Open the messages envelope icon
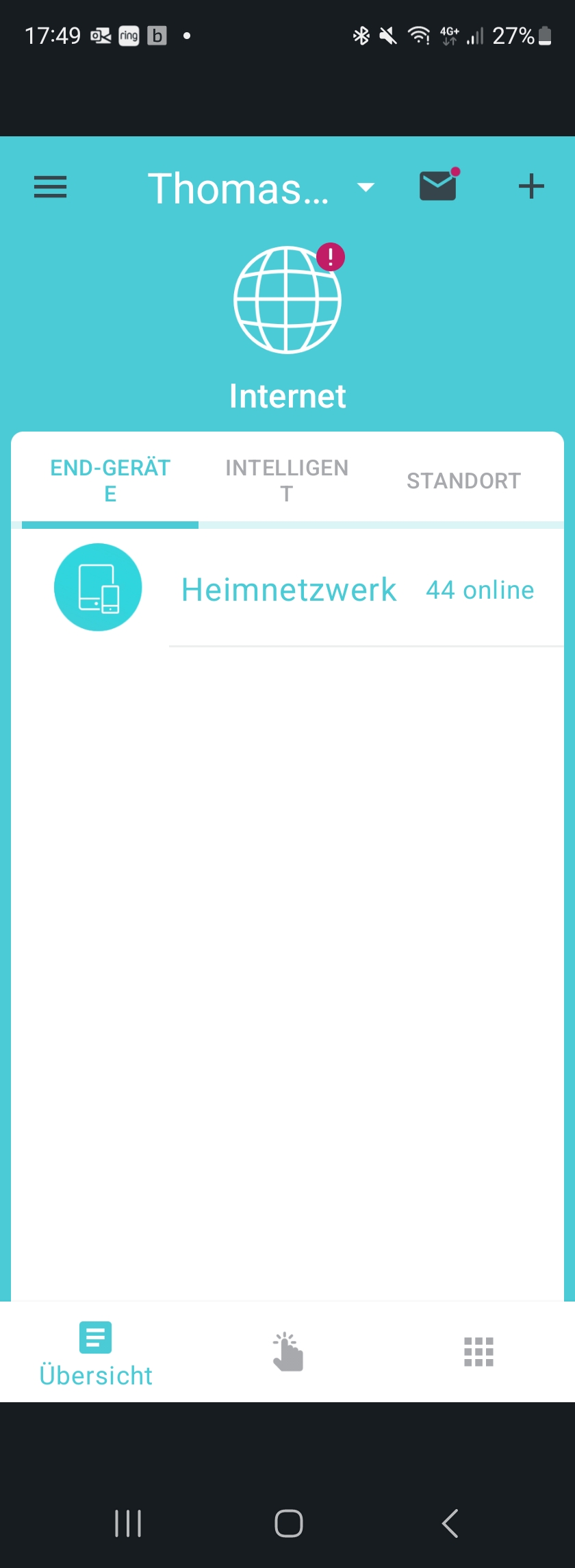Image resolution: width=575 pixels, height=1568 pixels. click(438, 186)
